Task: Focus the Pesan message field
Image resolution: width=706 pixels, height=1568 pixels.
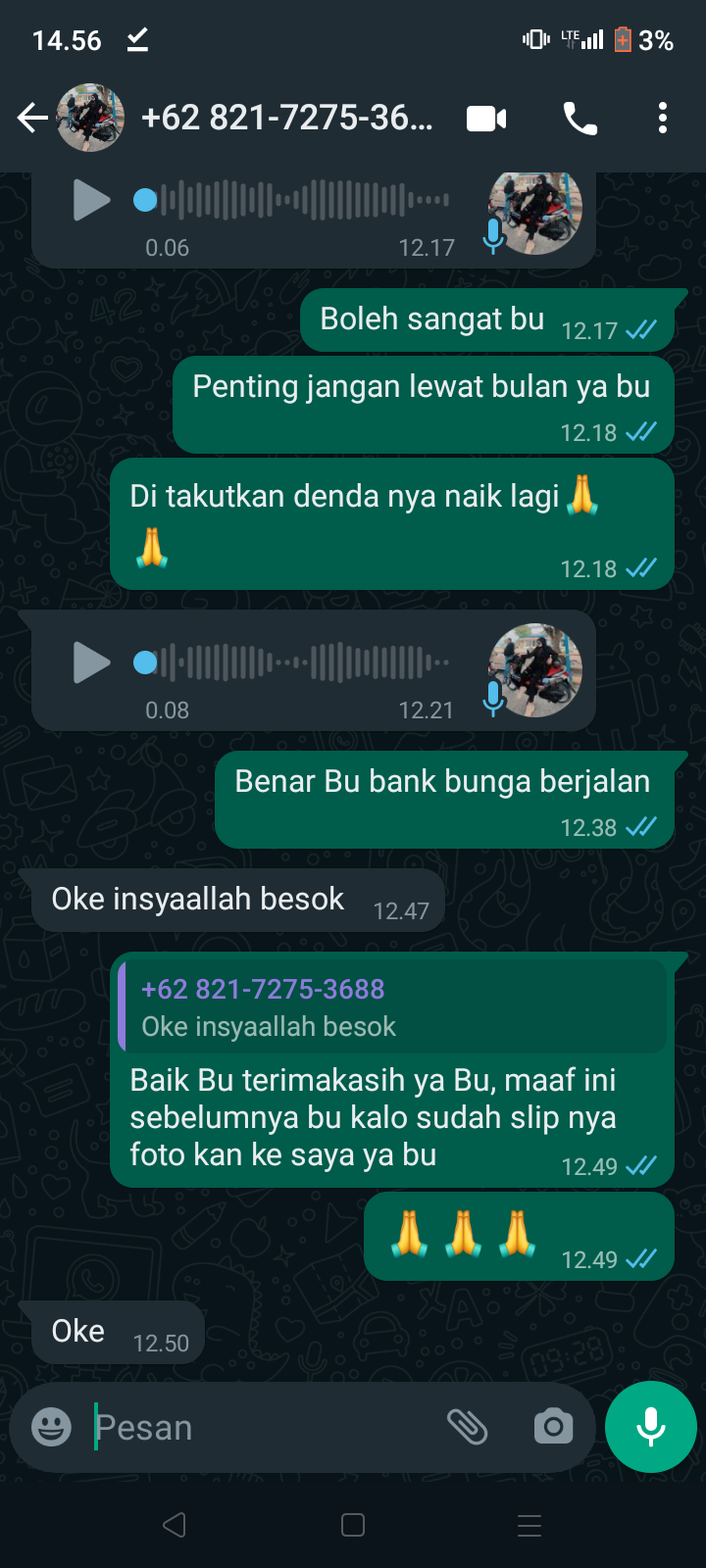Action: [265, 1427]
